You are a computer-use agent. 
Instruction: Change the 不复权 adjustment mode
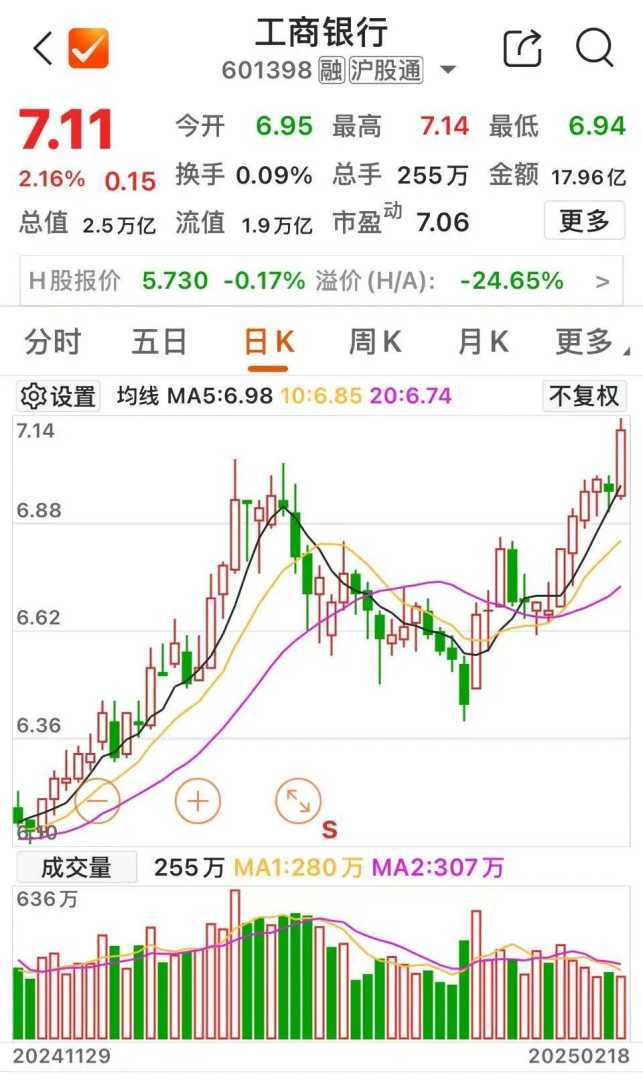584,396
